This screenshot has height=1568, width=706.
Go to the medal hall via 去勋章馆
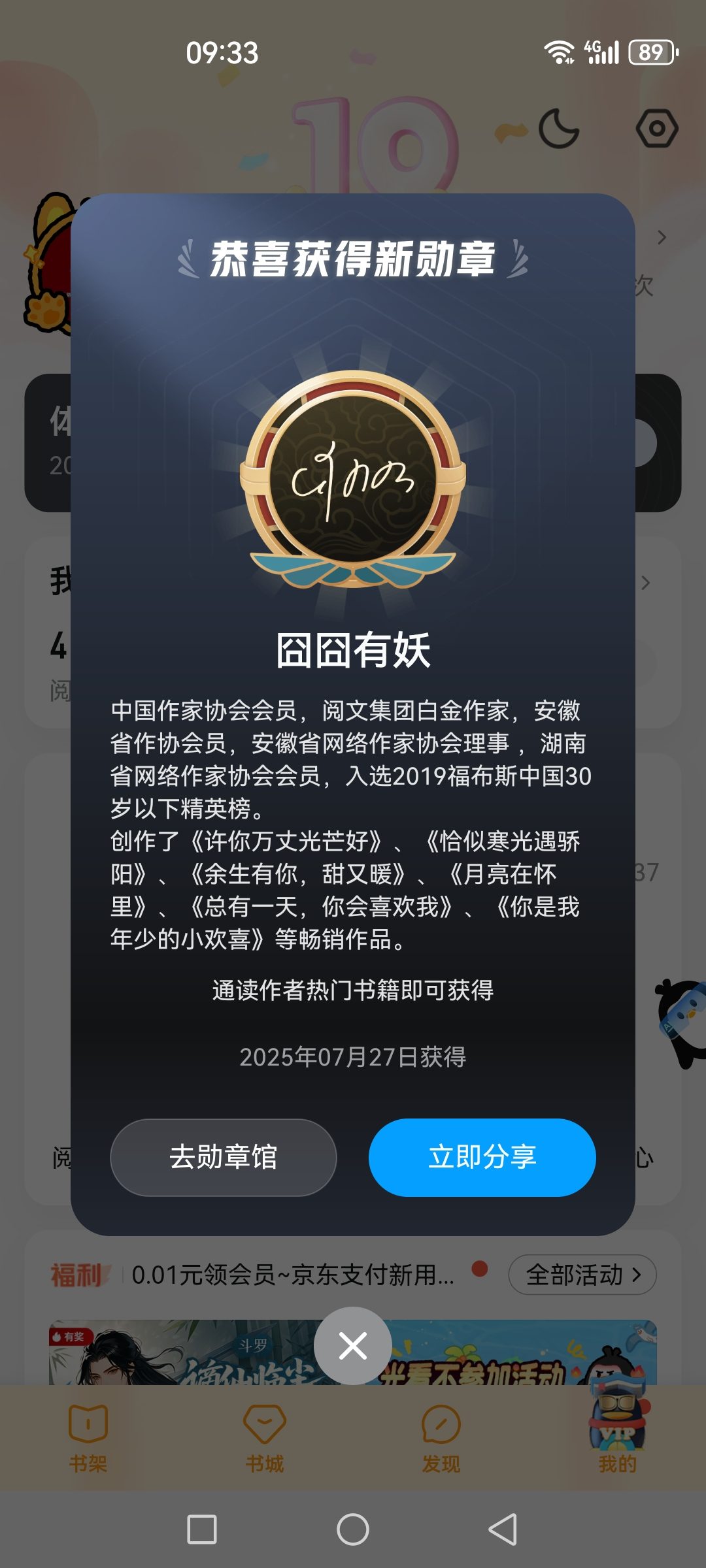pyautogui.click(x=224, y=1157)
